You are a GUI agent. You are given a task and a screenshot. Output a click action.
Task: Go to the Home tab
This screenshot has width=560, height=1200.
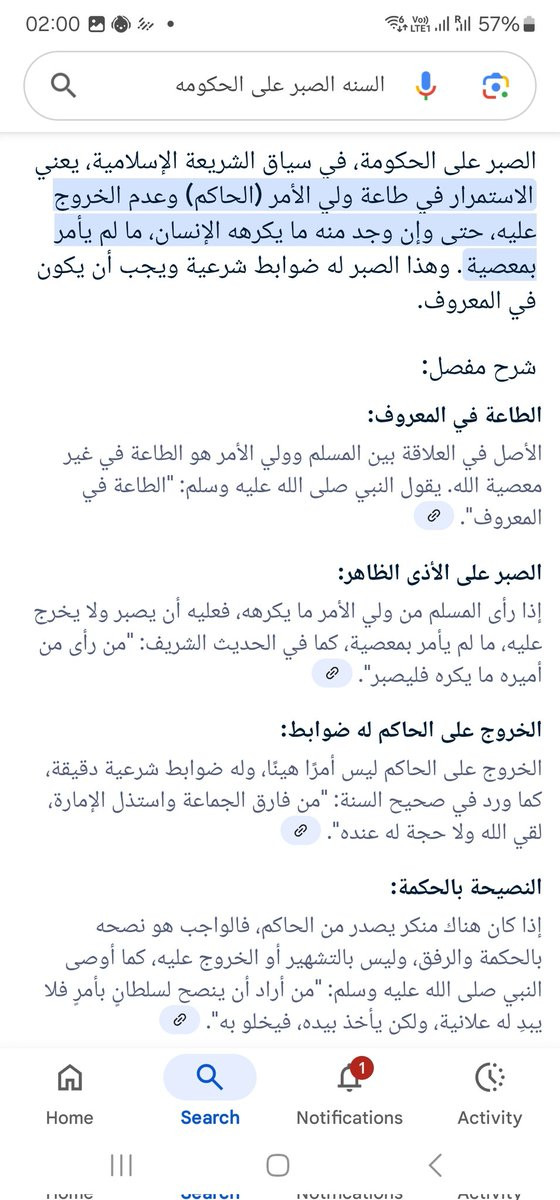coord(70,1092)
